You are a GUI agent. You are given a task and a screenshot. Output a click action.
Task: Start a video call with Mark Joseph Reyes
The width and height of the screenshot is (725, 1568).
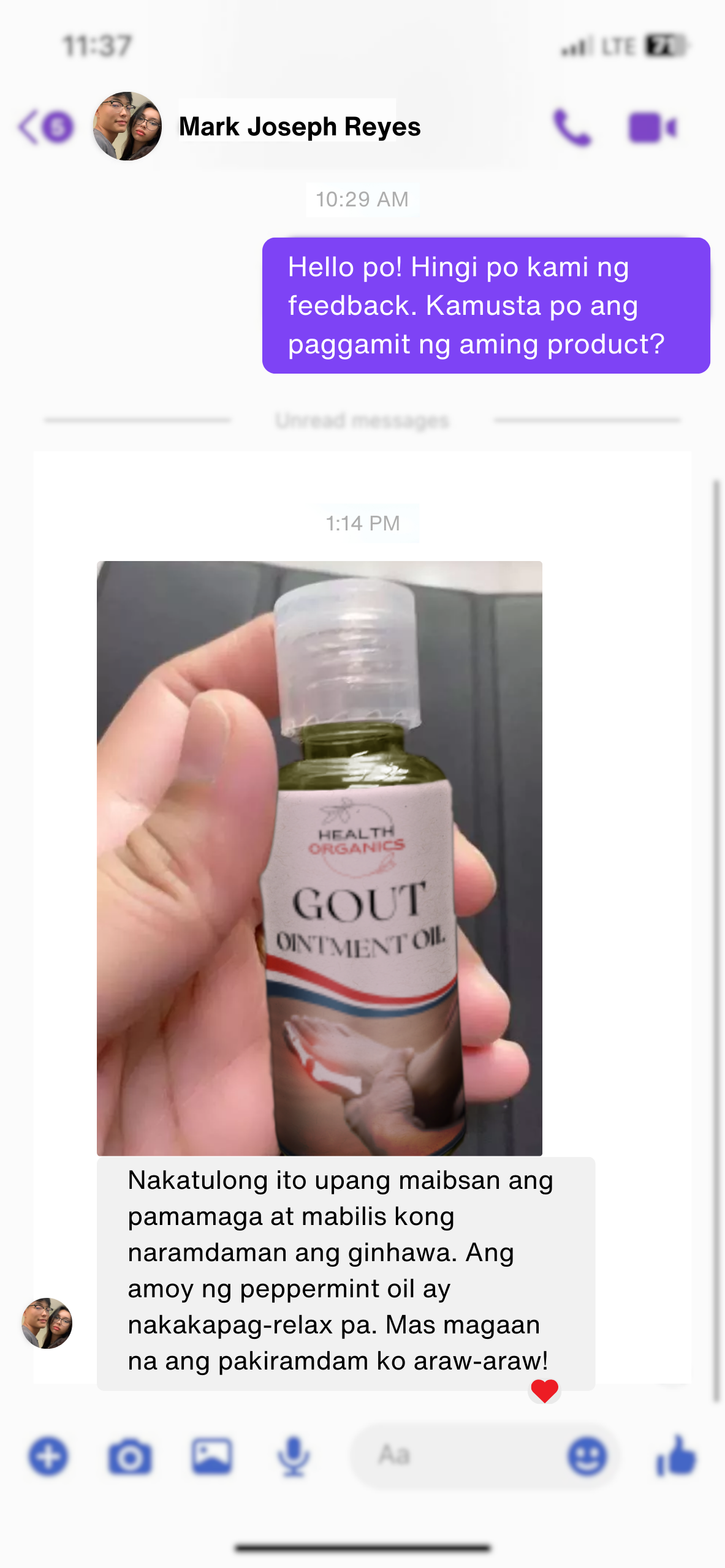tap(652, 127)
